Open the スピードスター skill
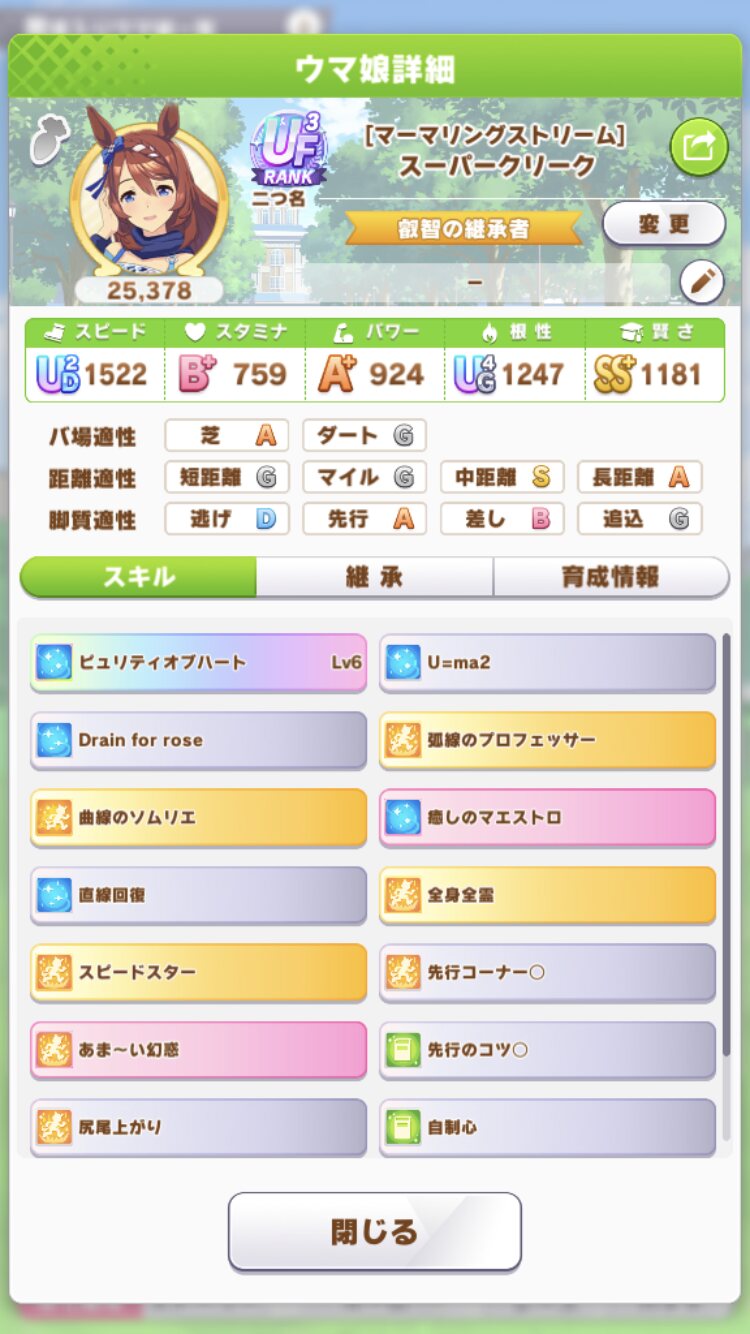 (x=198, y=972)
